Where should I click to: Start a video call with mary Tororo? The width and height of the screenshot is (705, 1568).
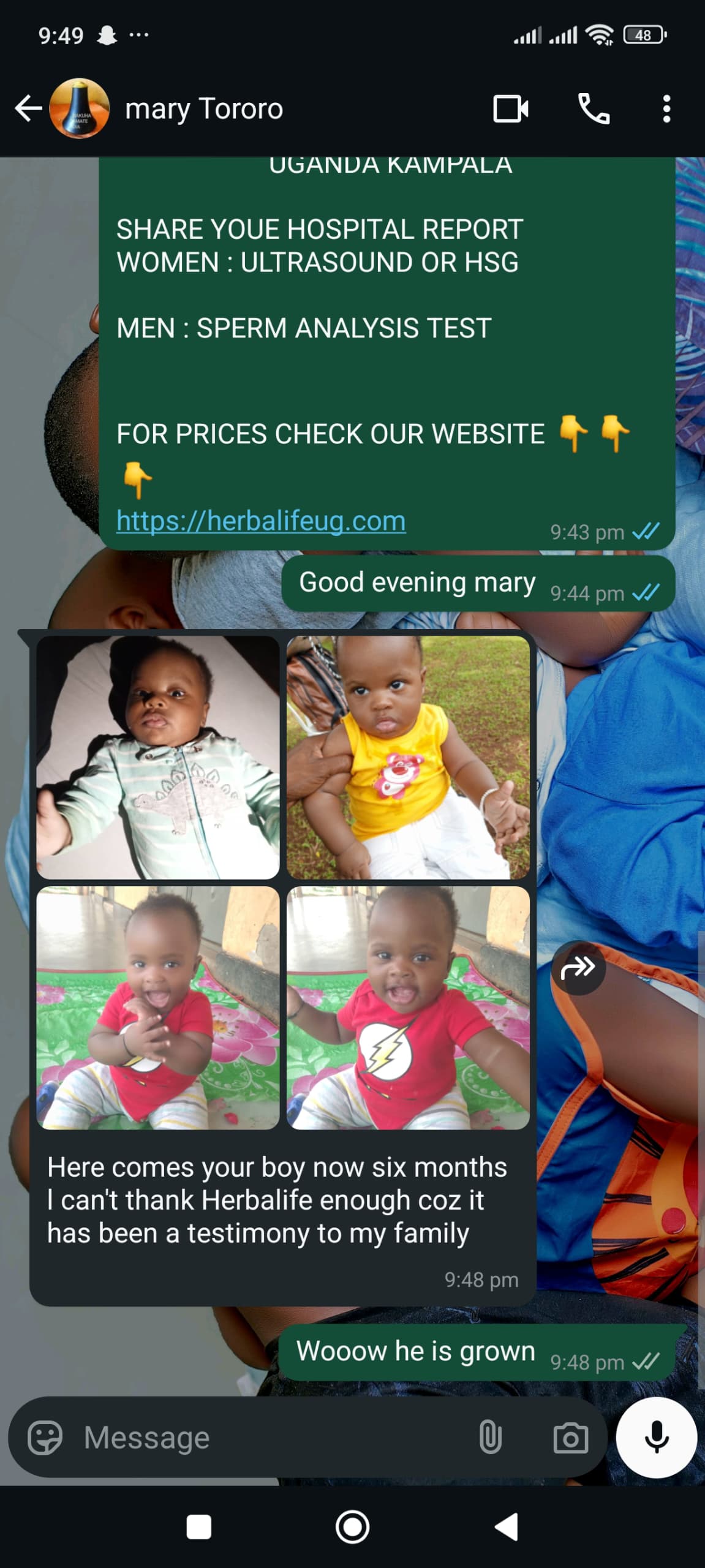click(511, 109)
